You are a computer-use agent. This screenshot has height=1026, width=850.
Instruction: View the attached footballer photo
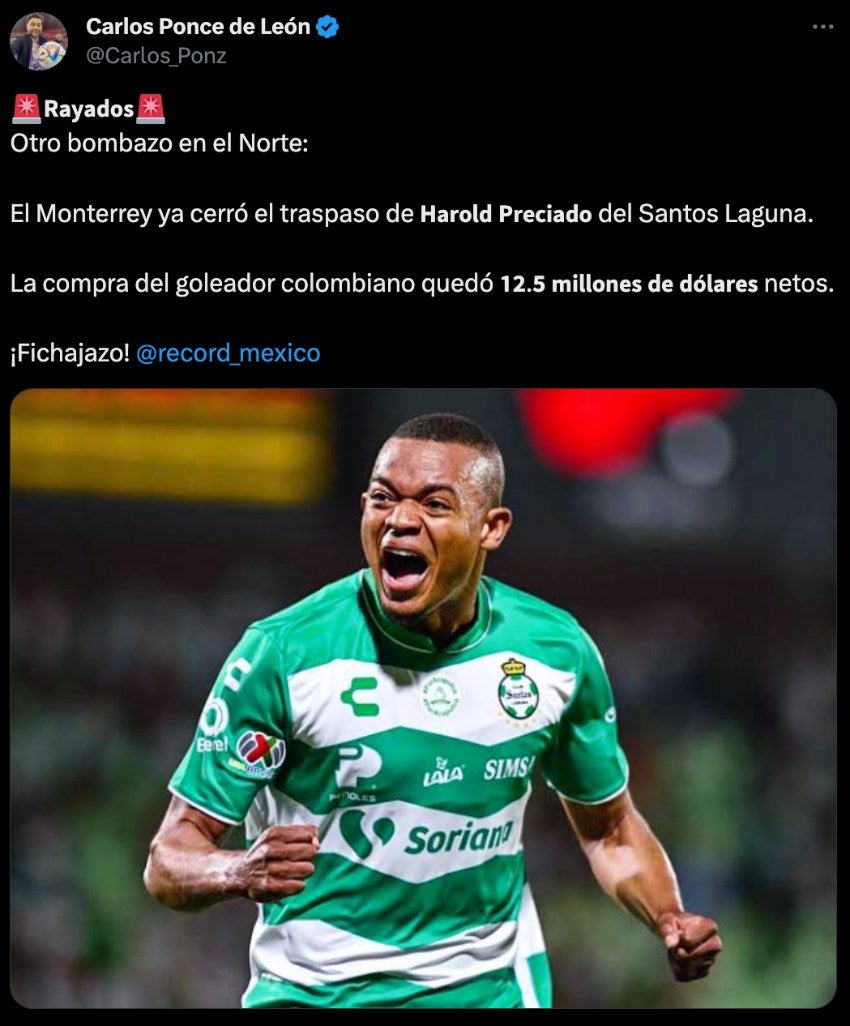click(x=423, y=697)
